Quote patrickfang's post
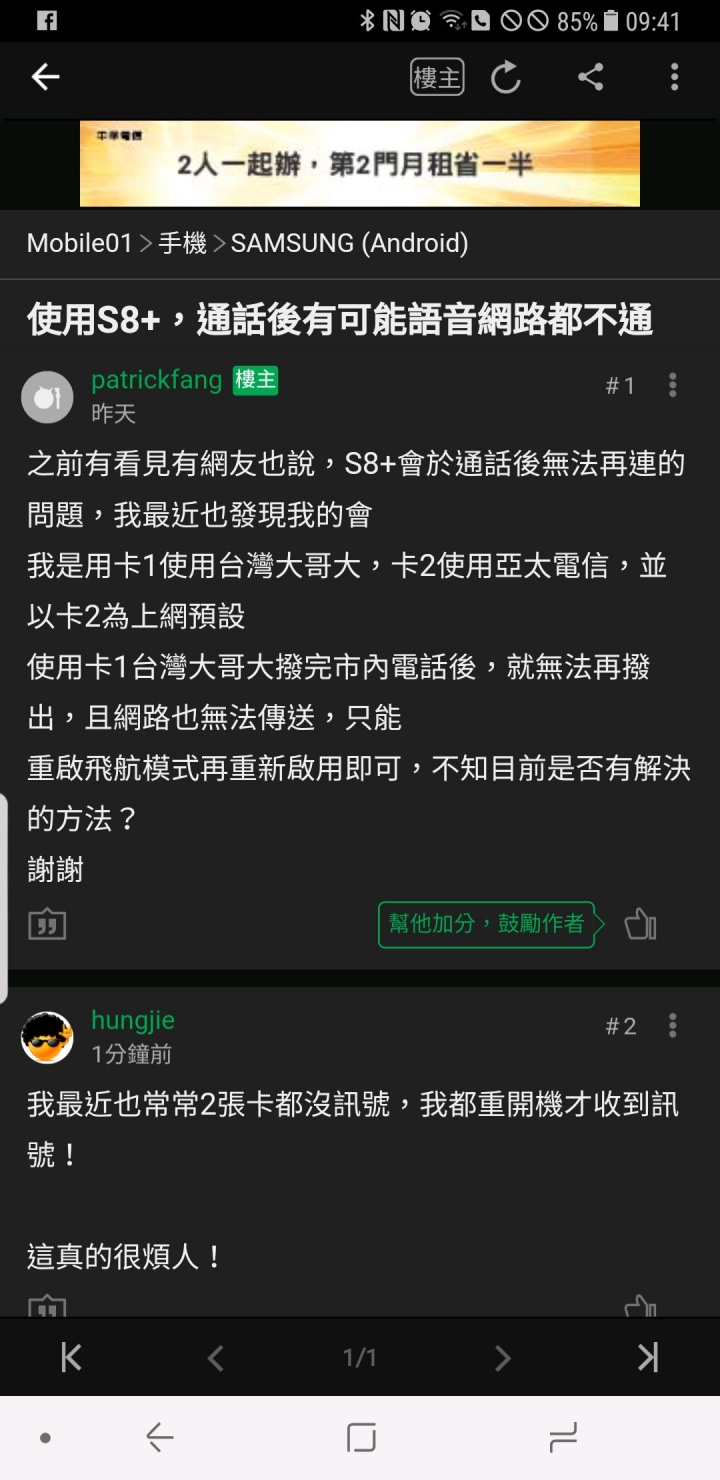The width and height of the screenshot is (720, 1480). [47, 924]
